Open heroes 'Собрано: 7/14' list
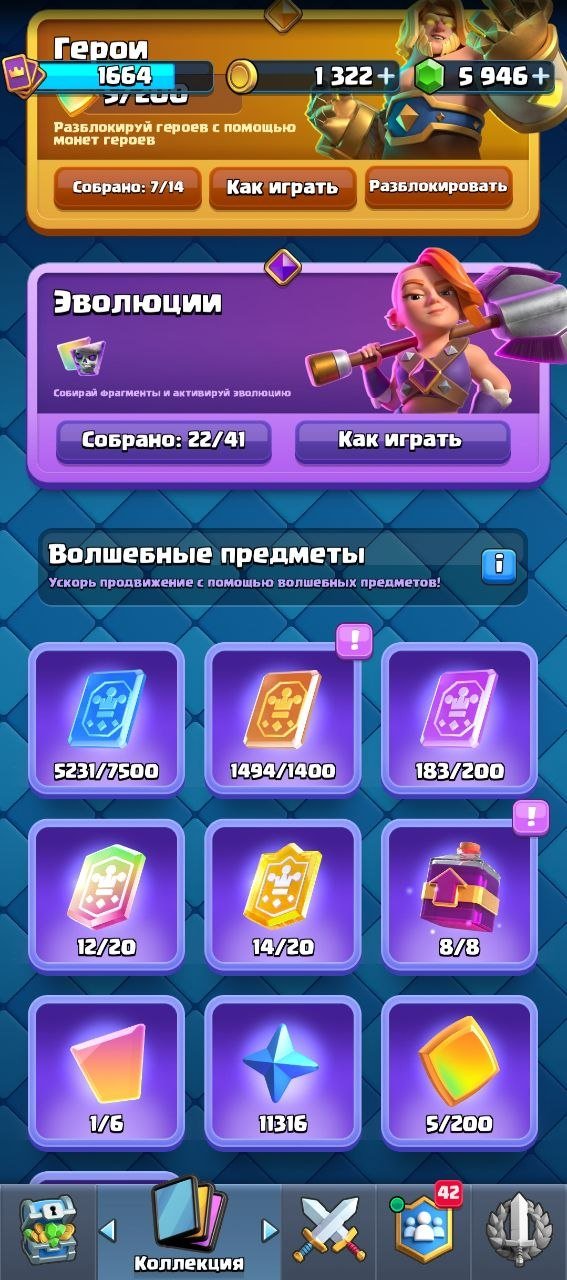Viewport: 567px width, 1280px height. click(127, 187)
